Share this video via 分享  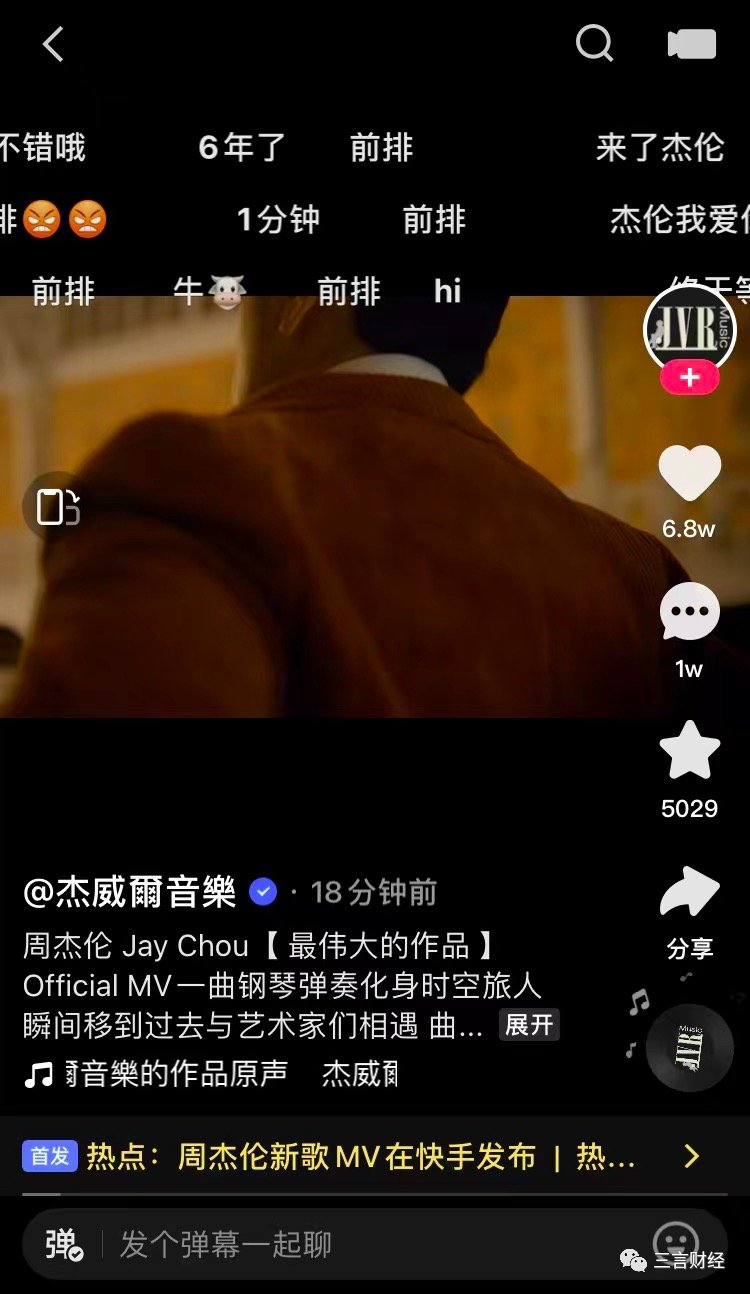coord(689,893)
